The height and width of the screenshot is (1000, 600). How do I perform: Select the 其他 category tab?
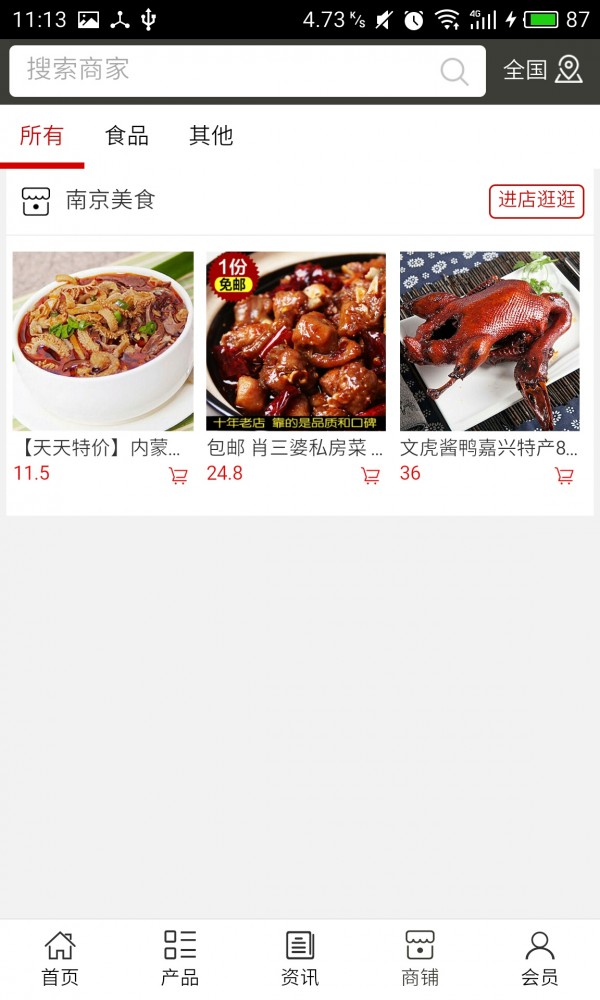211,136
